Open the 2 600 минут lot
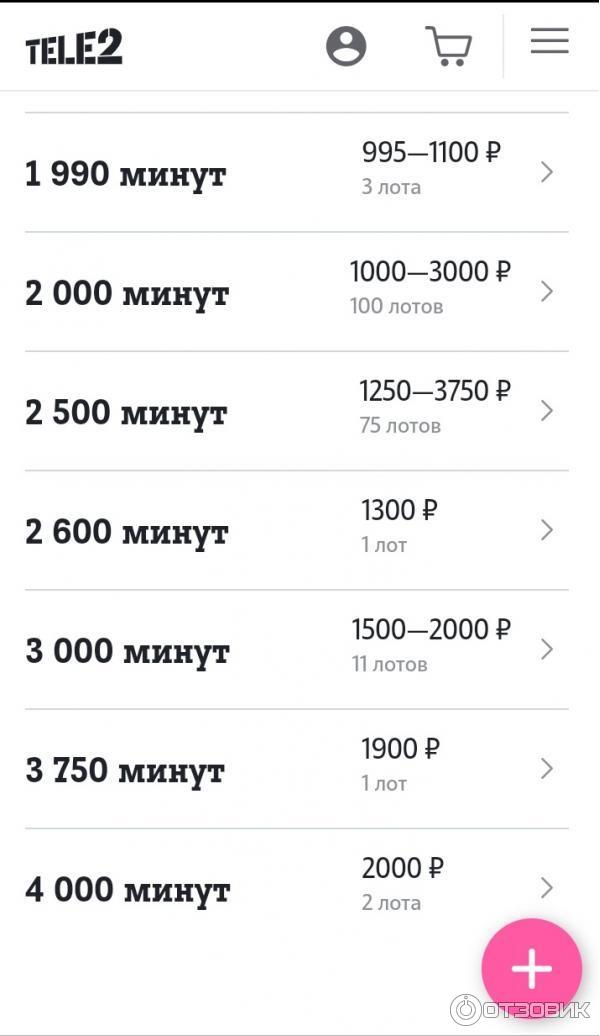Screen dimensions: 600x1036 pyautogui.click(x=296, y=530)
